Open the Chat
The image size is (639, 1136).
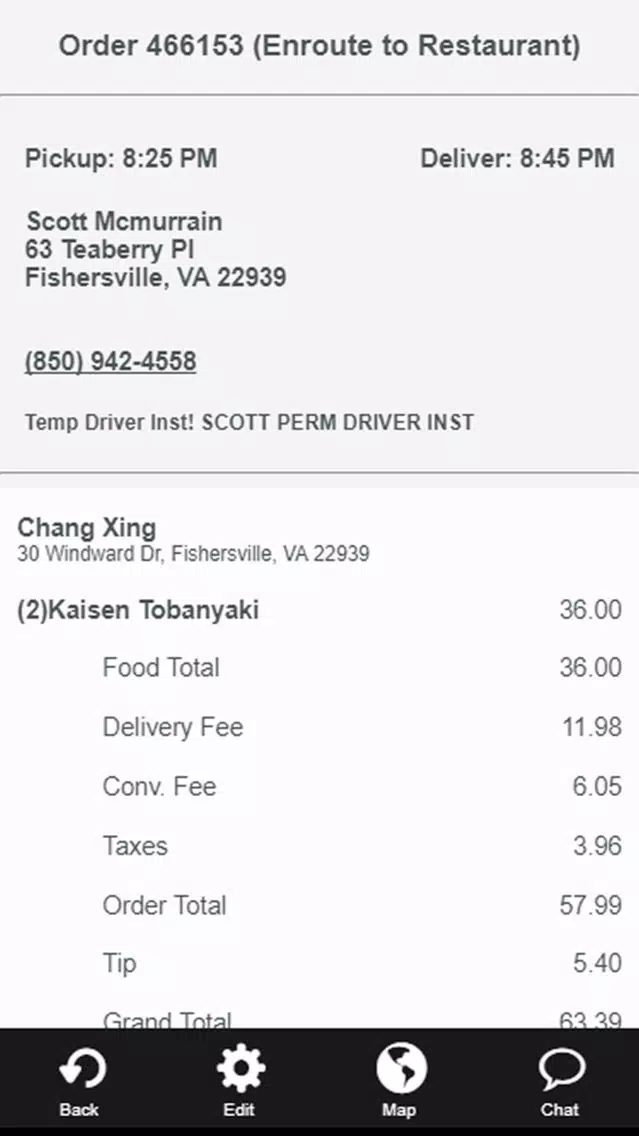tap(560, 1080)
